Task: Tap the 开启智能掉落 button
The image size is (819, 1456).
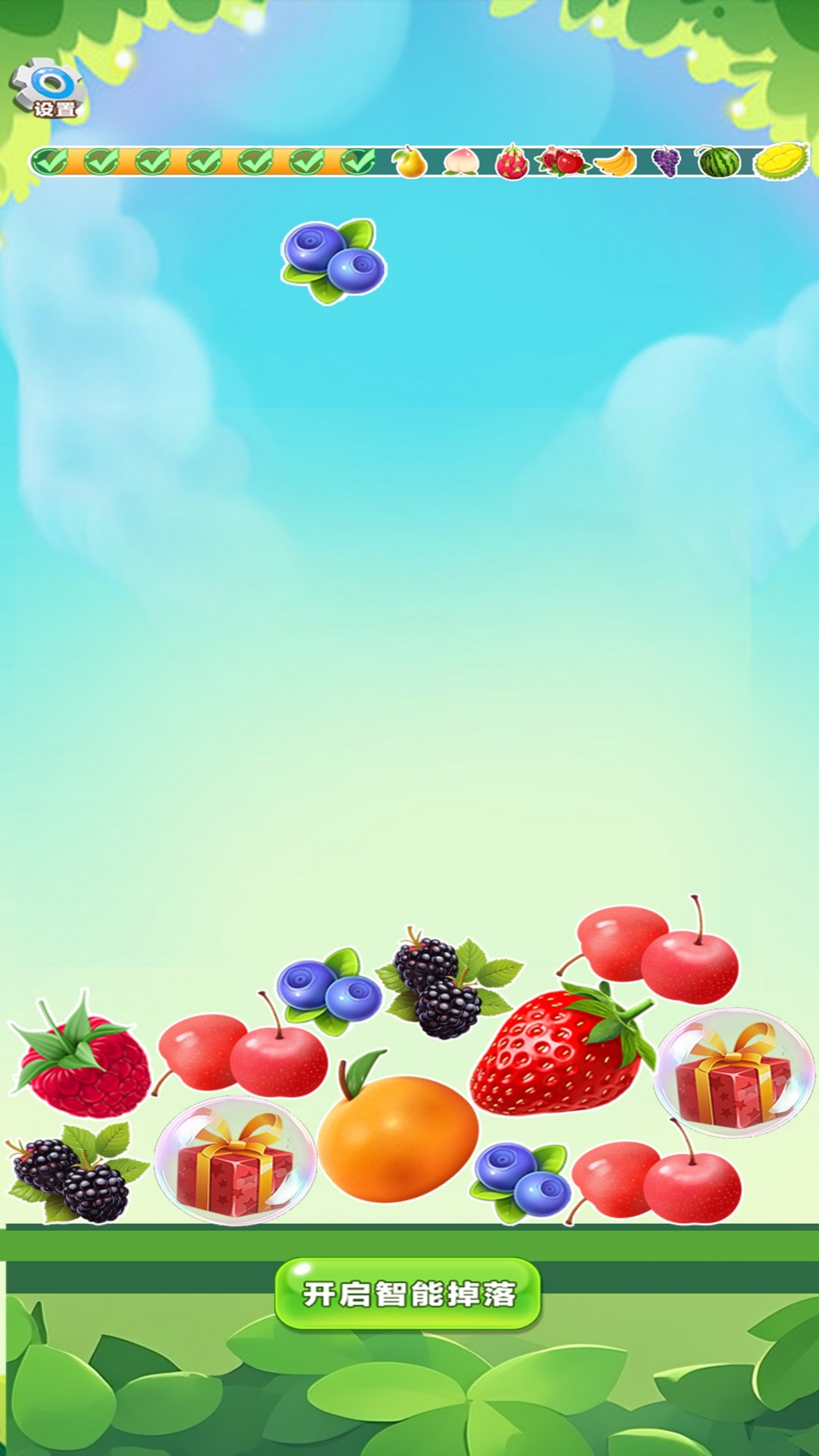Action: (408, 1294)
